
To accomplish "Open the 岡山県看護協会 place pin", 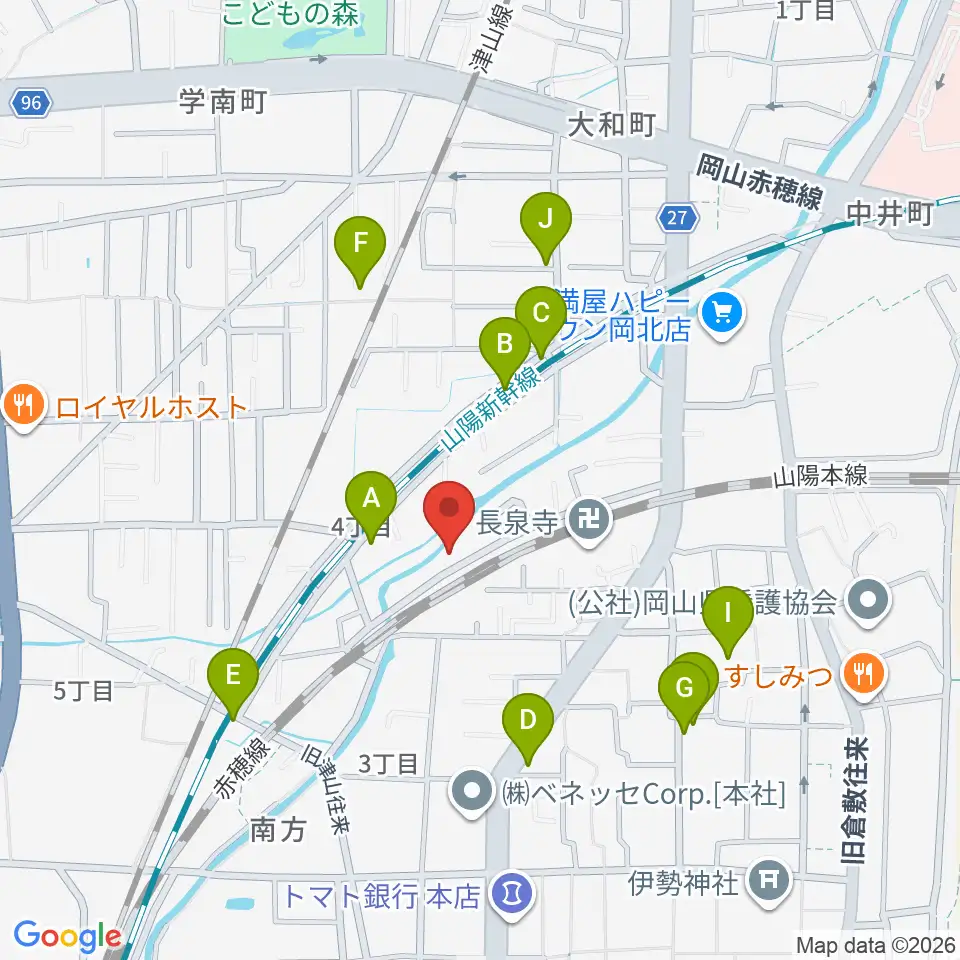I will coord(867,602).
